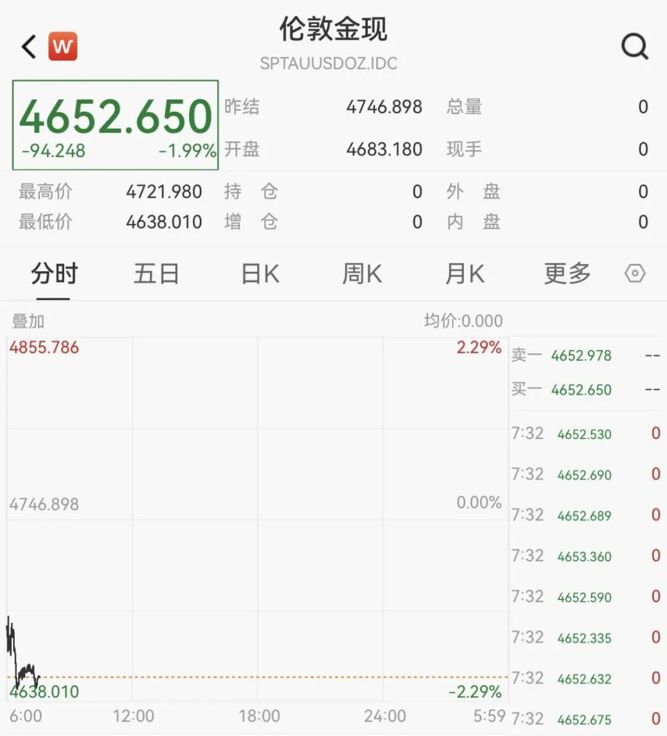Go back using the arrow icon
This screenshot has width=667, height=736.
tap(29, 46)
